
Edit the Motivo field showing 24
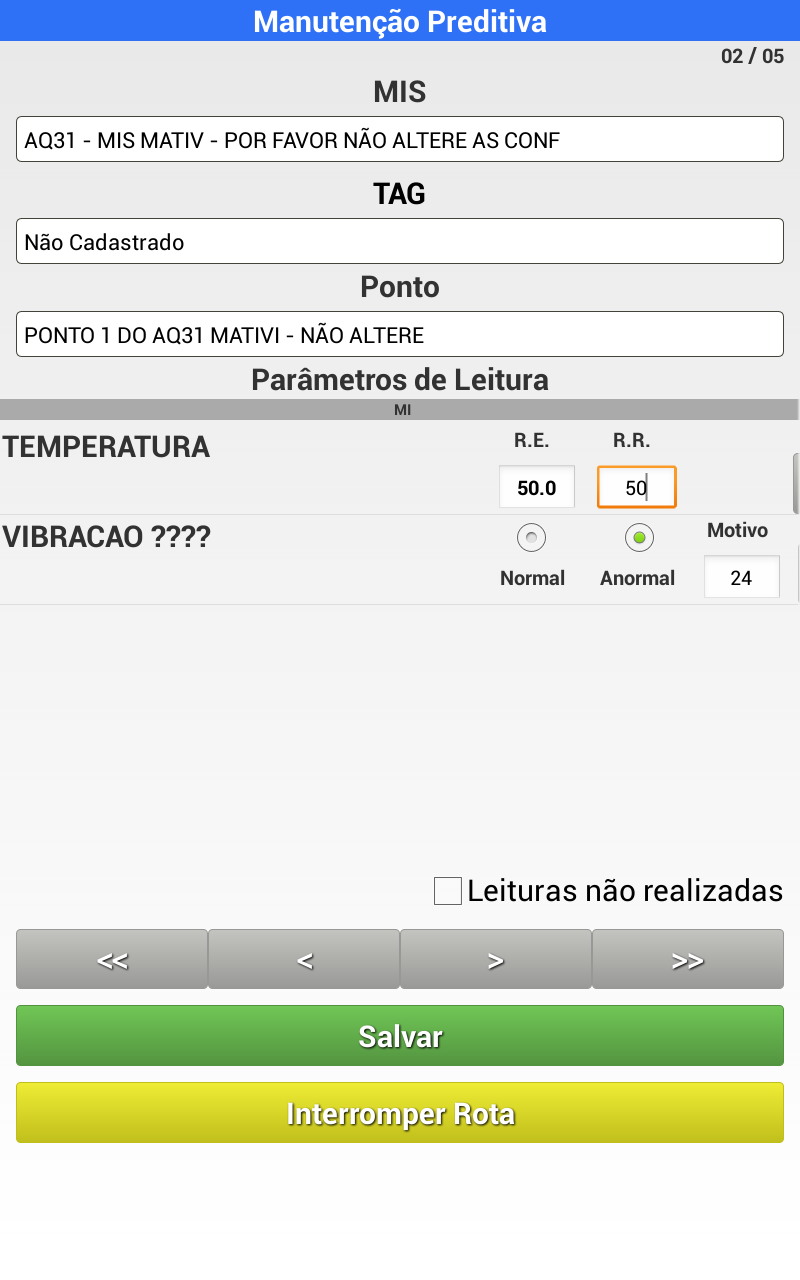741,578
